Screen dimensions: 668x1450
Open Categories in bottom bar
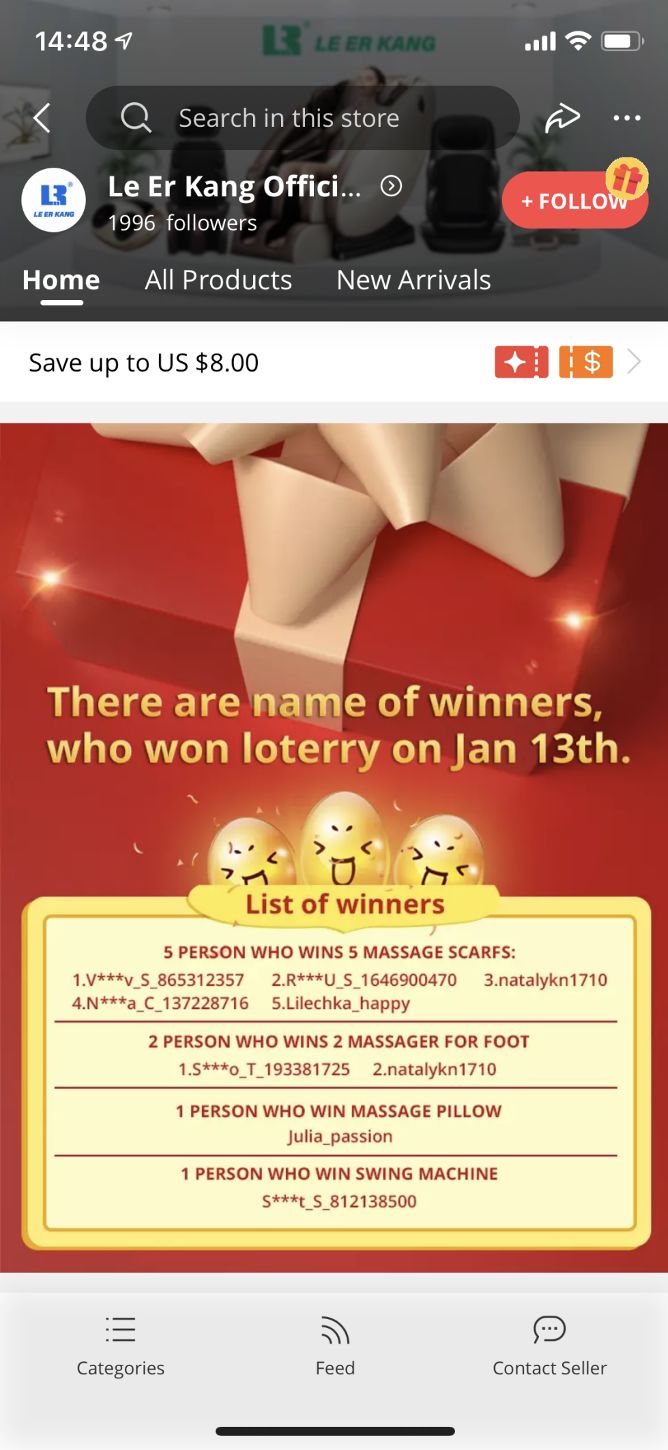pyautogui.click(x=120, y=1346)
